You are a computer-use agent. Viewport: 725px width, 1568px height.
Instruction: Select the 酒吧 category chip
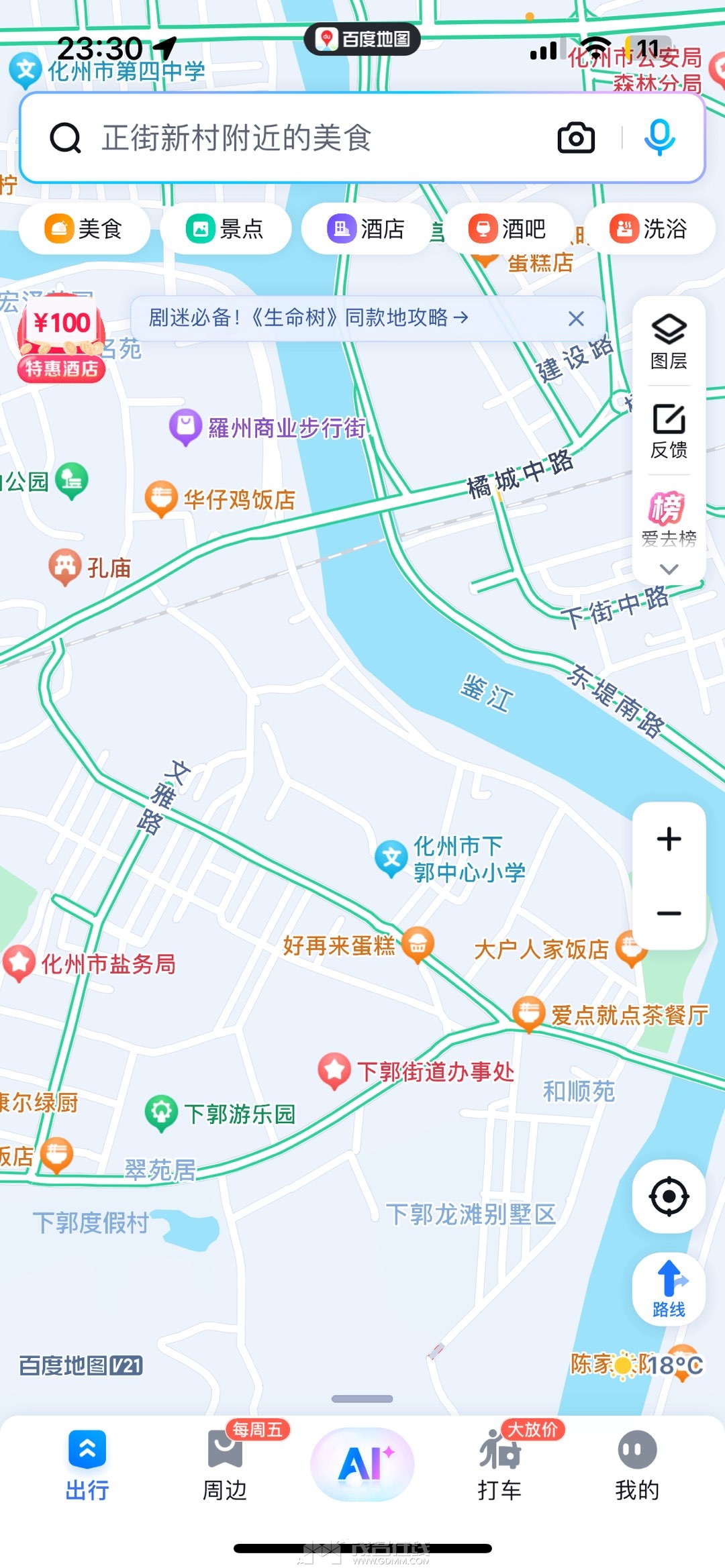pyautogui.click(x=507, y=229)
